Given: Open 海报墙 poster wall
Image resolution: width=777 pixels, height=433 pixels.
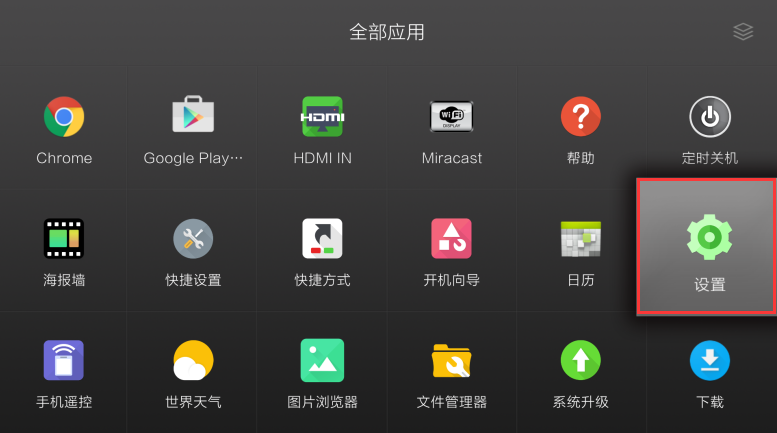Looking at the screenshot, I should [x=64, y=240].
